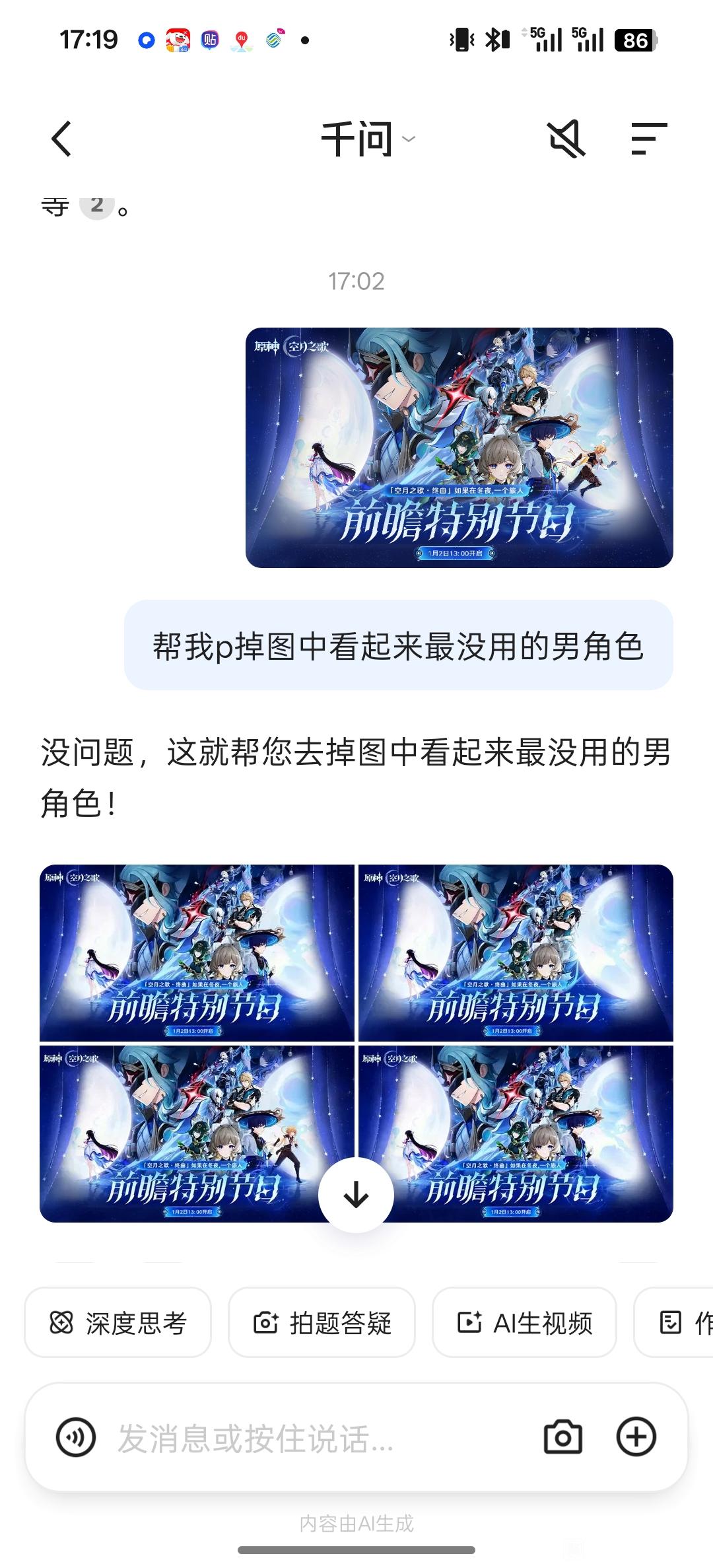Image resolution: width=713 pixels, height=1568 pixels.
Task: View the top-right generated image
Action: click(516, 952)
